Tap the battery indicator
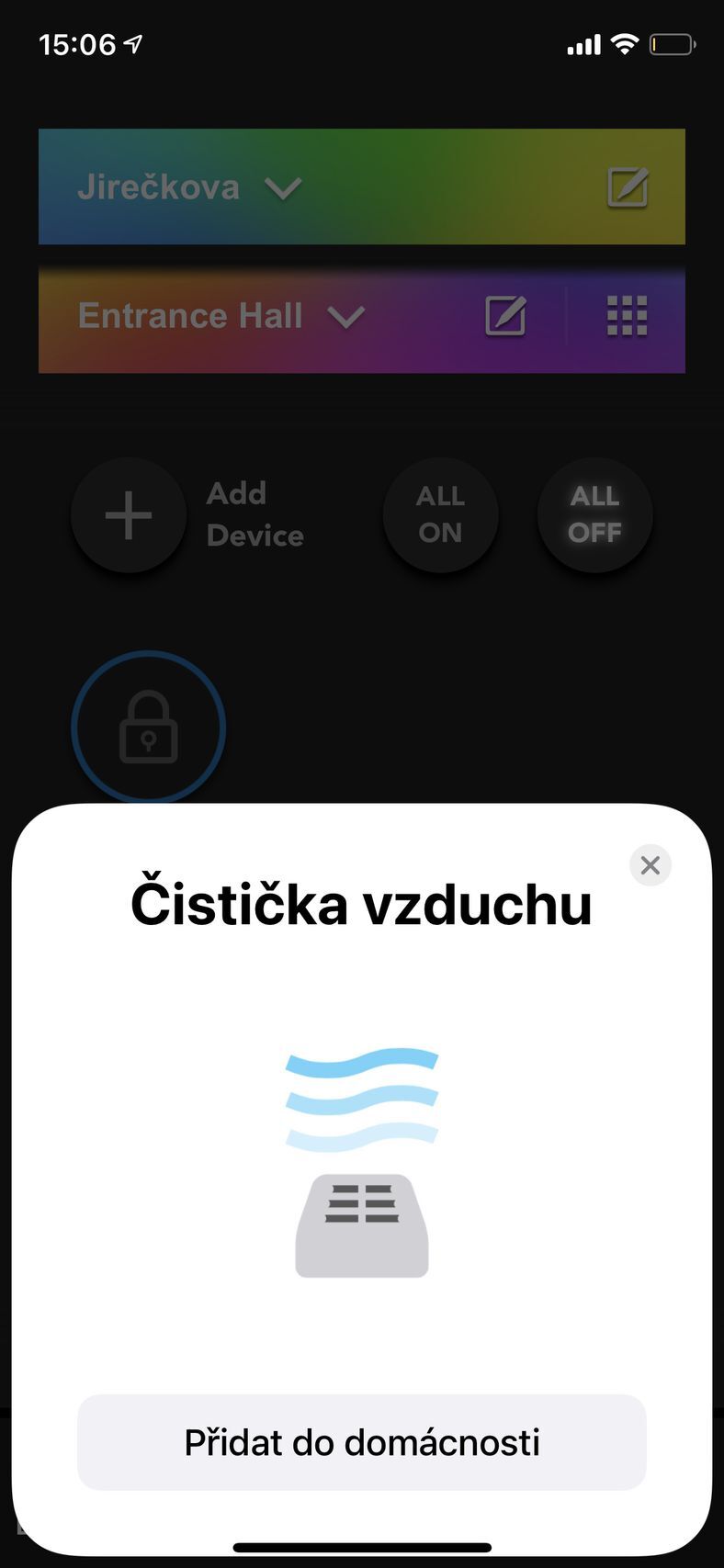Image resolution: width=724 pixels, height=1568 pixels. tap(673, 42)
